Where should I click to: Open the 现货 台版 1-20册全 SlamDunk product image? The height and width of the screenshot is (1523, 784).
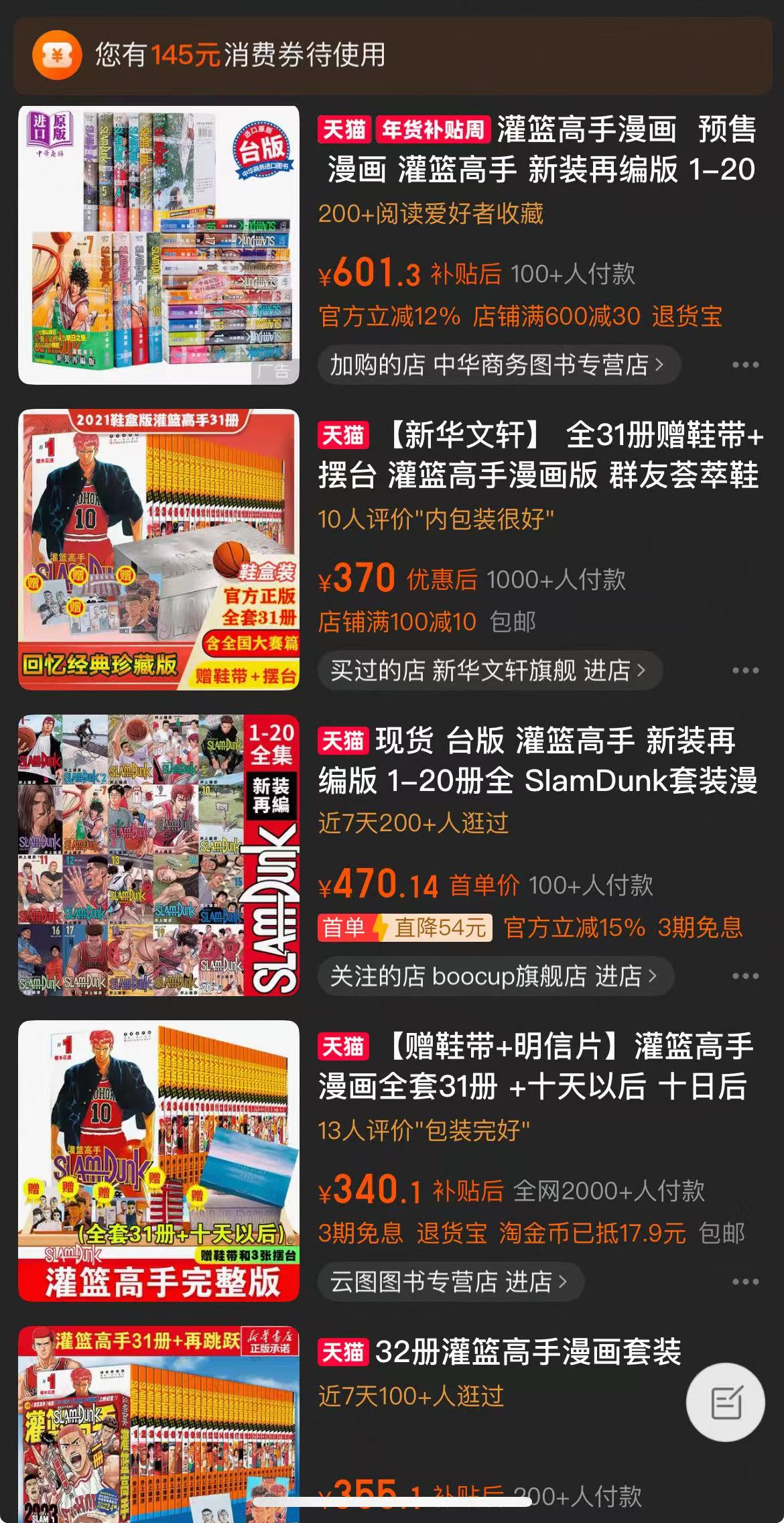tap(159, 855)
